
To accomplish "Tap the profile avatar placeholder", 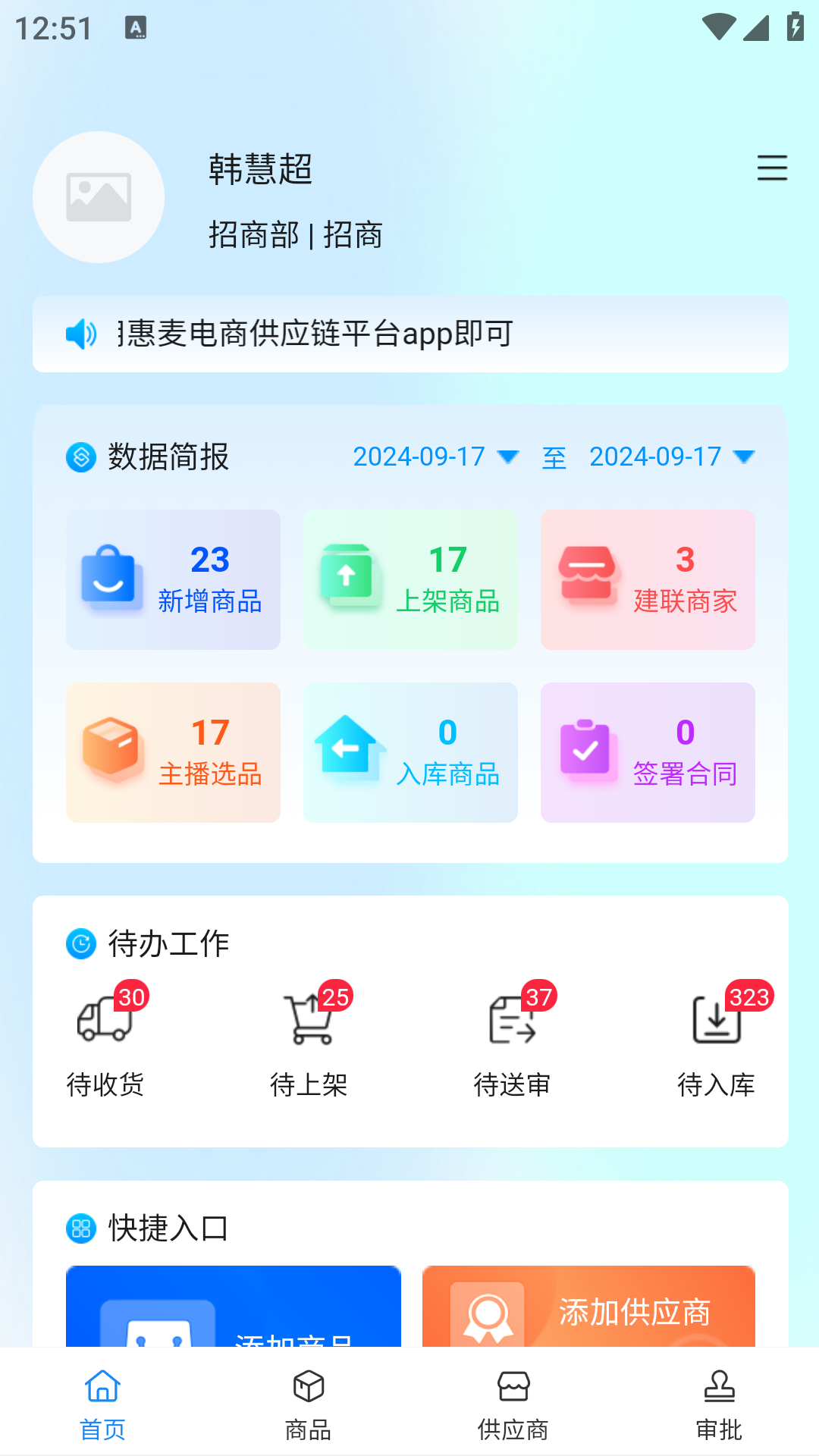I will [x=99, y=197].
